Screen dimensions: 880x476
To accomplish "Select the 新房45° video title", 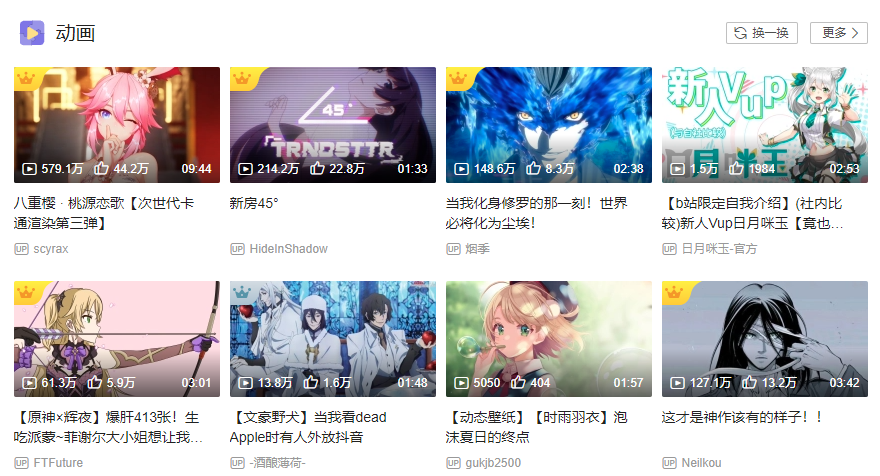I will (x=254, y=203).
